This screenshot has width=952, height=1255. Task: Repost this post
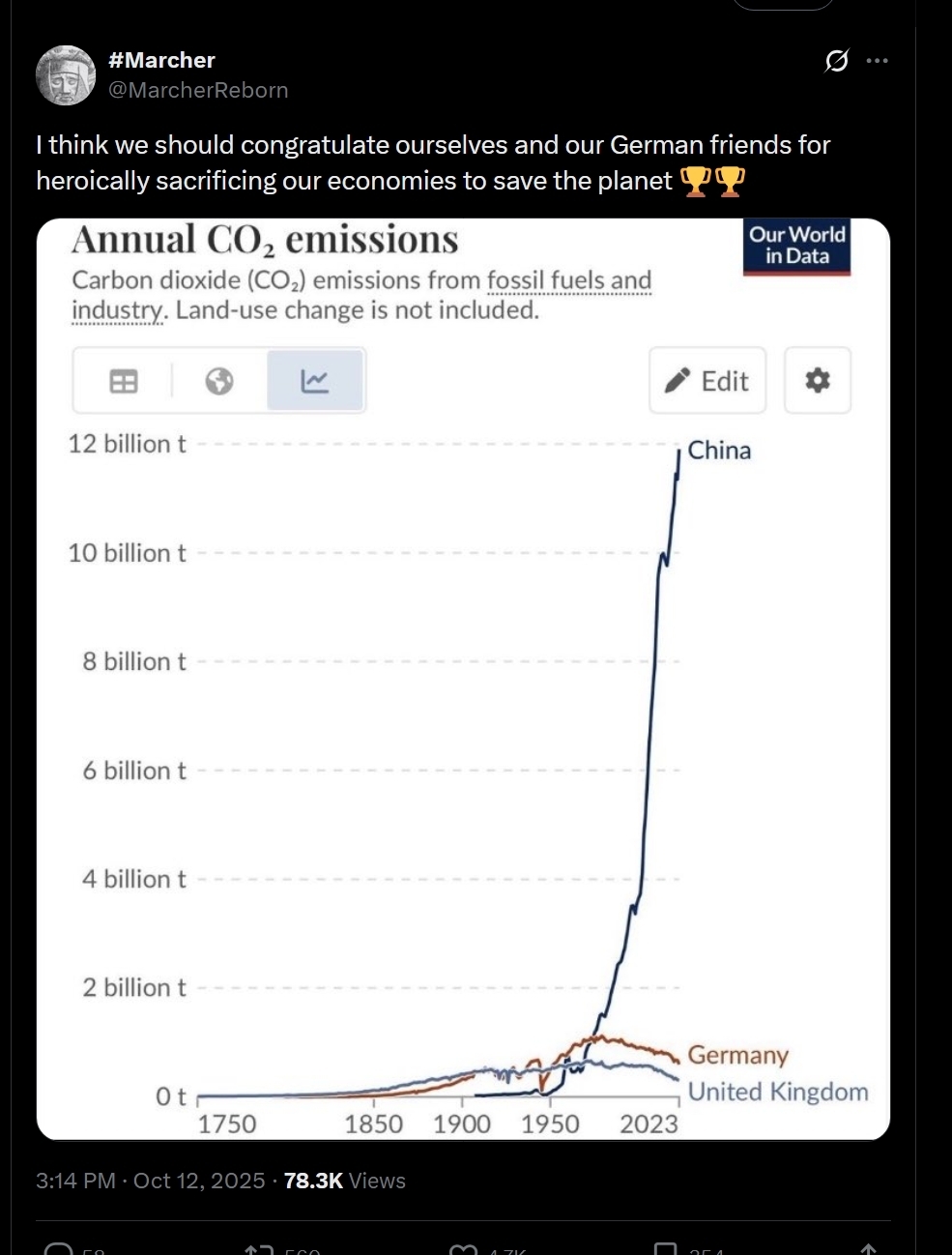click(x=259, y=1249)
